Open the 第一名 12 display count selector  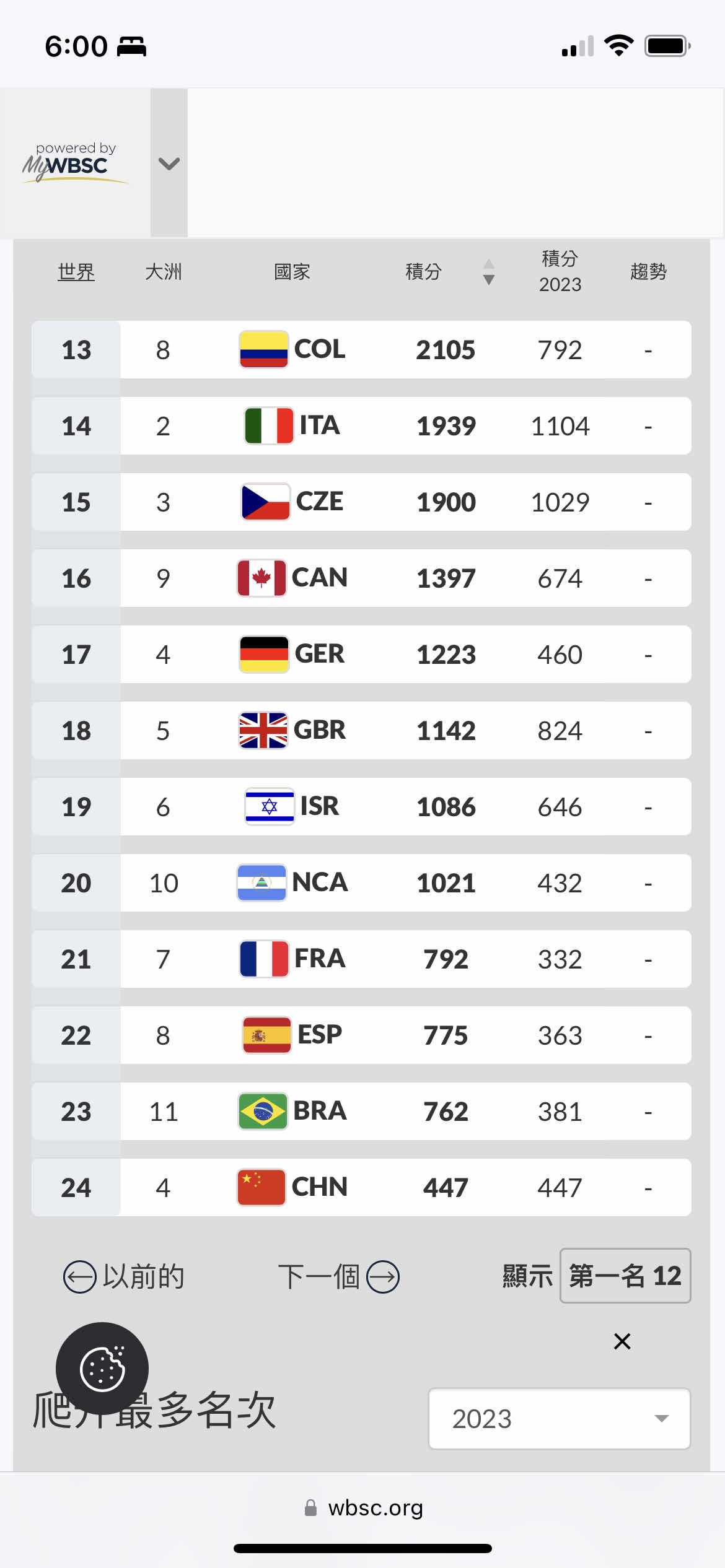(x=625, y=1276)
